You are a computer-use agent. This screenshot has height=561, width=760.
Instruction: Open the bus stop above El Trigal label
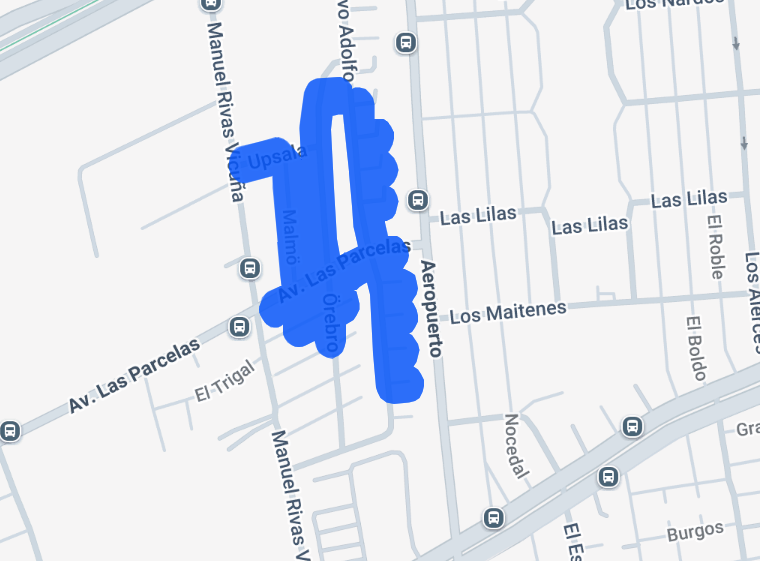[x=239, y=327]
